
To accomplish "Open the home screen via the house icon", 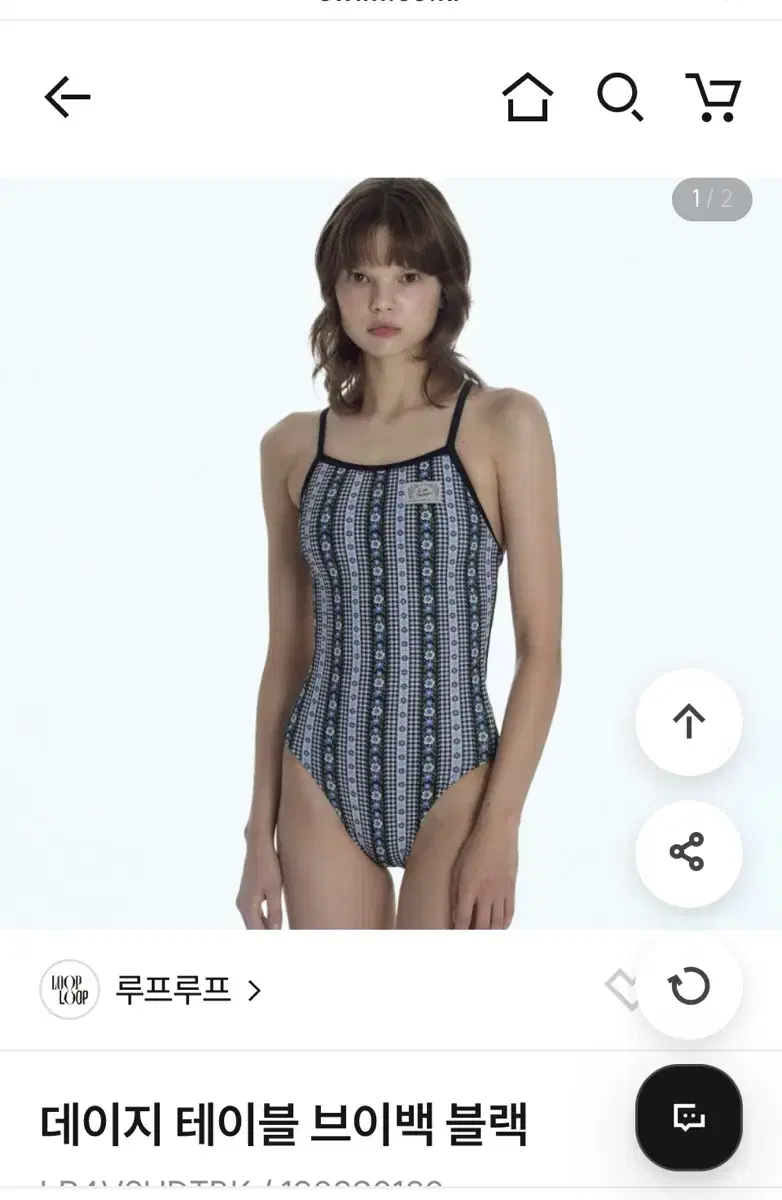I will coord(529,98).
